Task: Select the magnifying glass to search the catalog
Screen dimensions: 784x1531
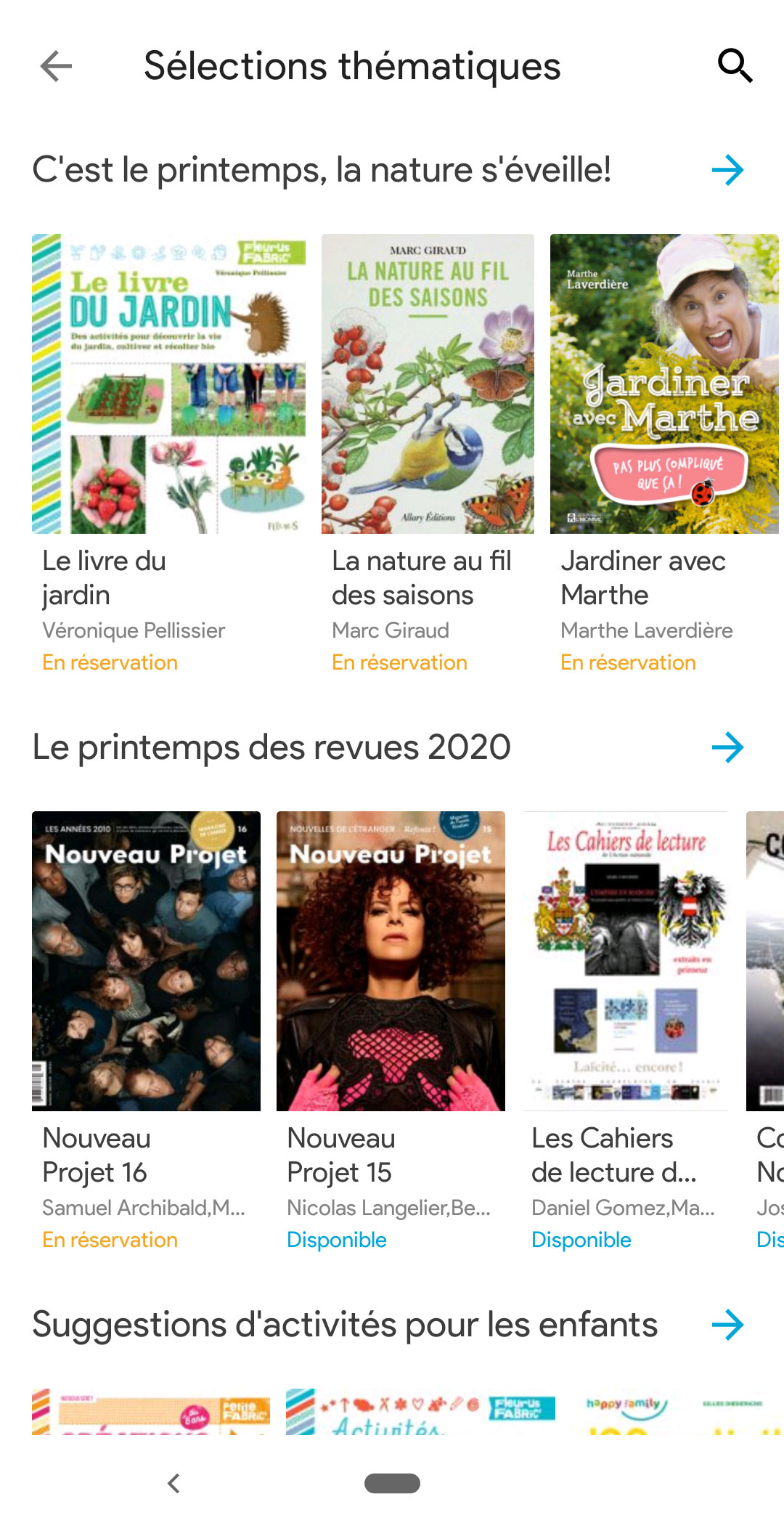Action: [735, 66]
